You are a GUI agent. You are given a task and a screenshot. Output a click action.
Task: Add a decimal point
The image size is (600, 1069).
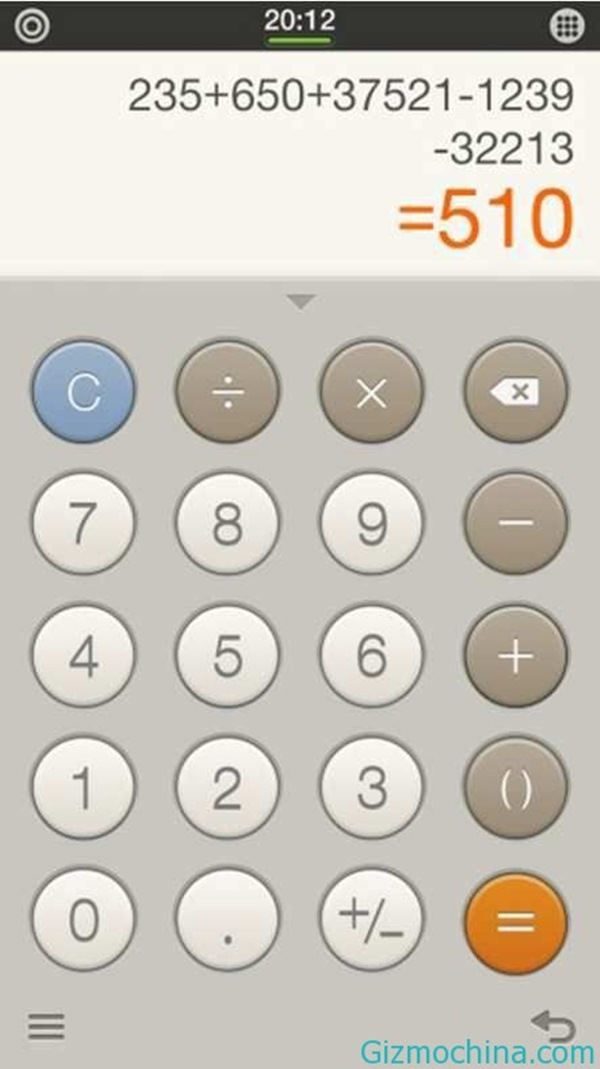228,920
